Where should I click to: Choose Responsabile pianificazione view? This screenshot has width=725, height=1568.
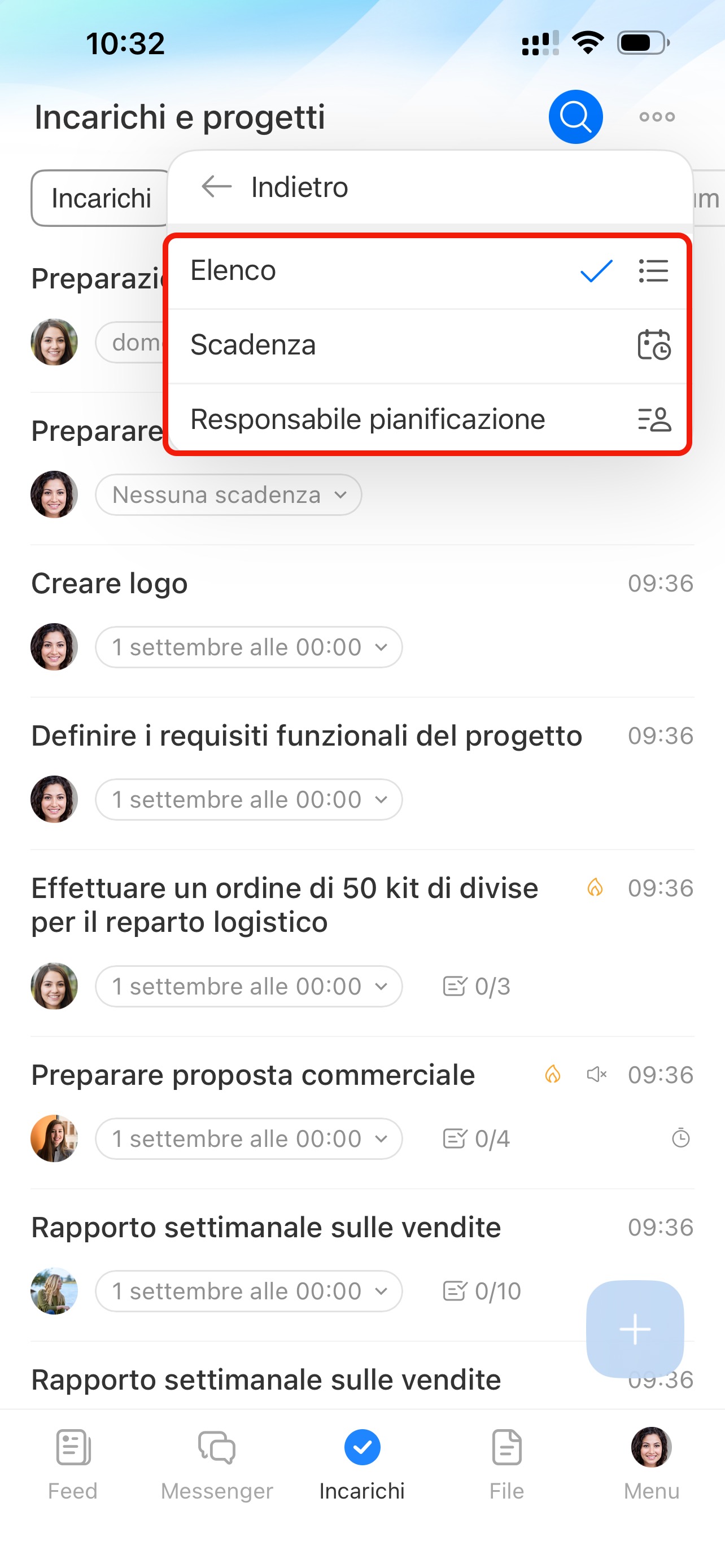coord(429,419)
